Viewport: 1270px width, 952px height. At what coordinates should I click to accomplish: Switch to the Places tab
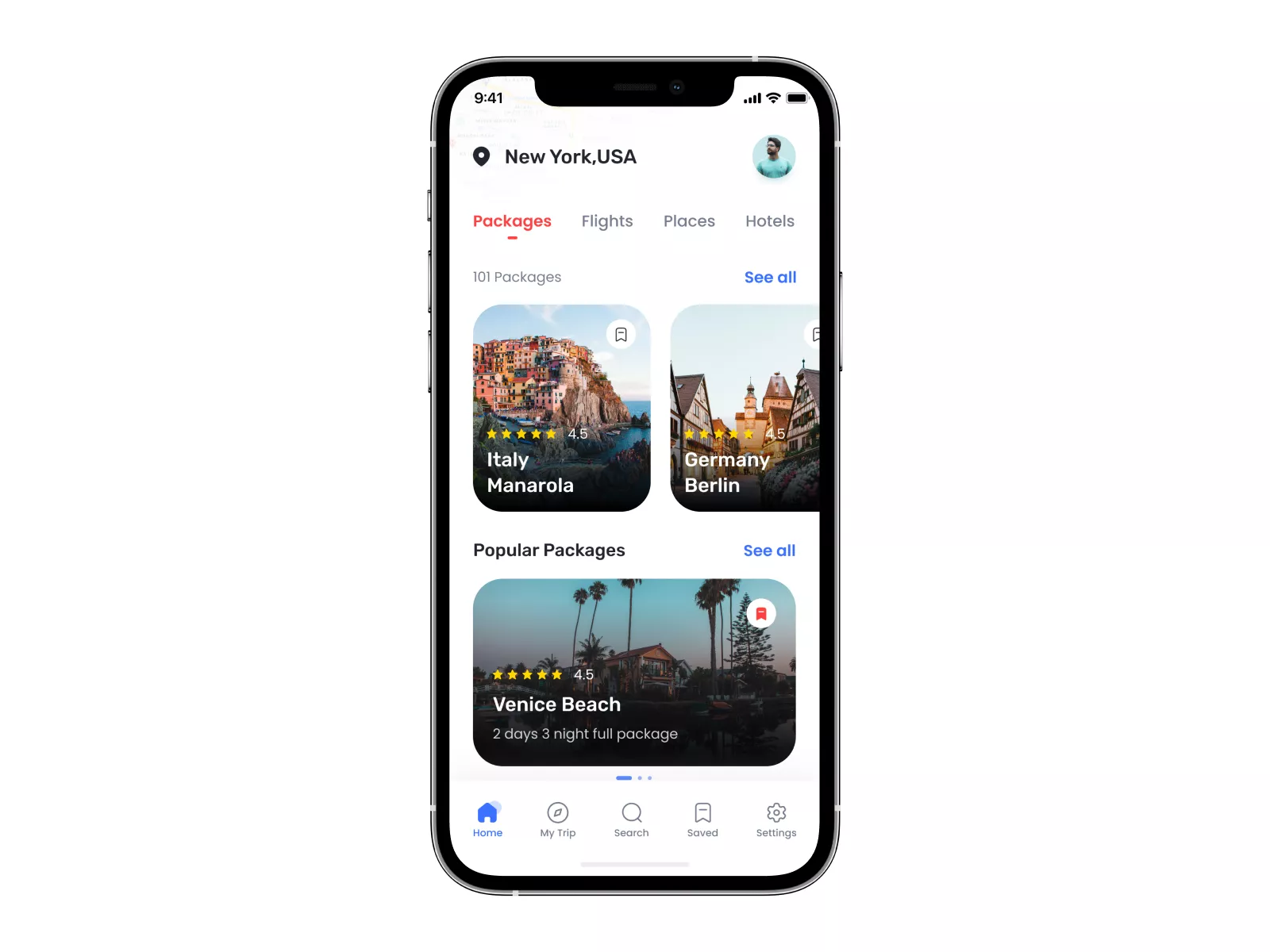(x=689, y=221)
